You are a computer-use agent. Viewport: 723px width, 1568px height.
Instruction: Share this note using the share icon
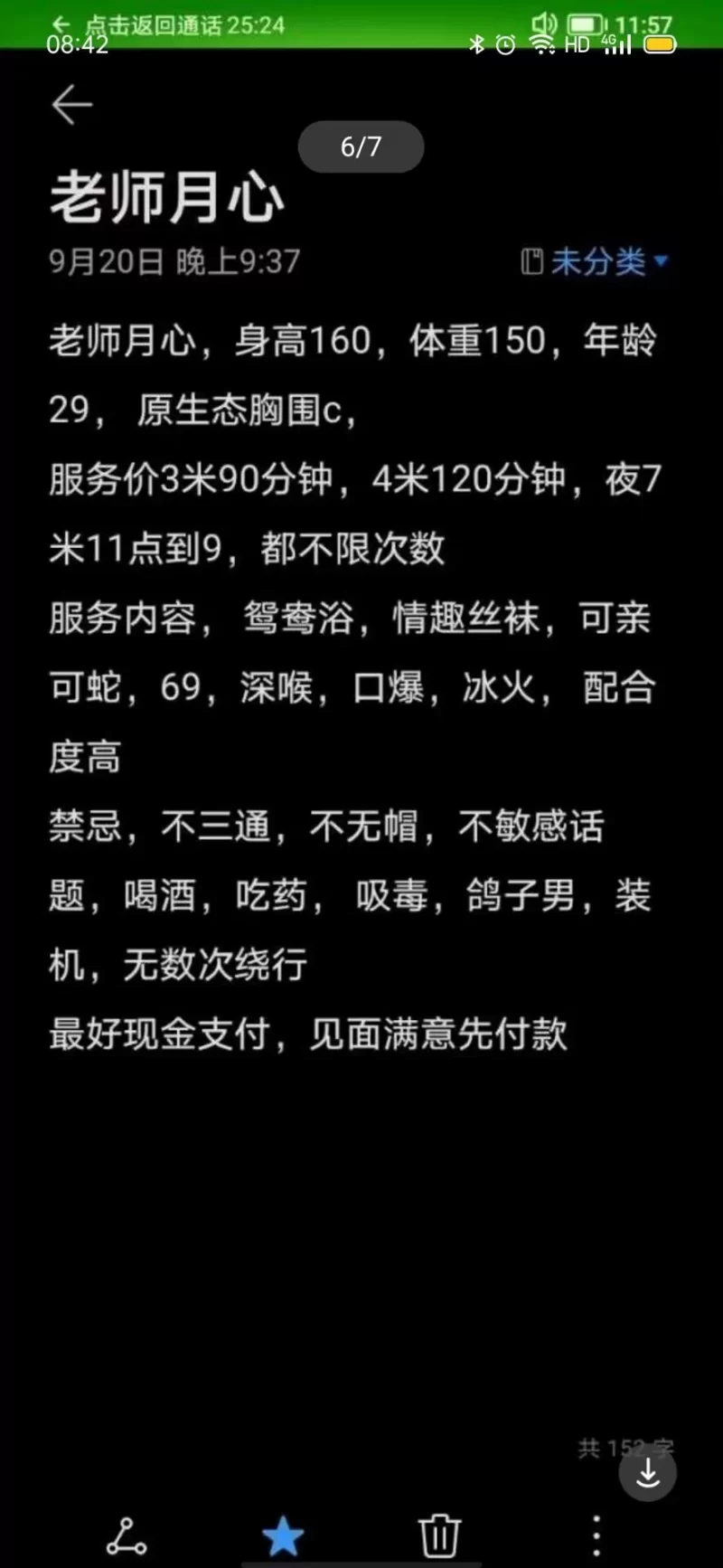(x=126, y=1535)
